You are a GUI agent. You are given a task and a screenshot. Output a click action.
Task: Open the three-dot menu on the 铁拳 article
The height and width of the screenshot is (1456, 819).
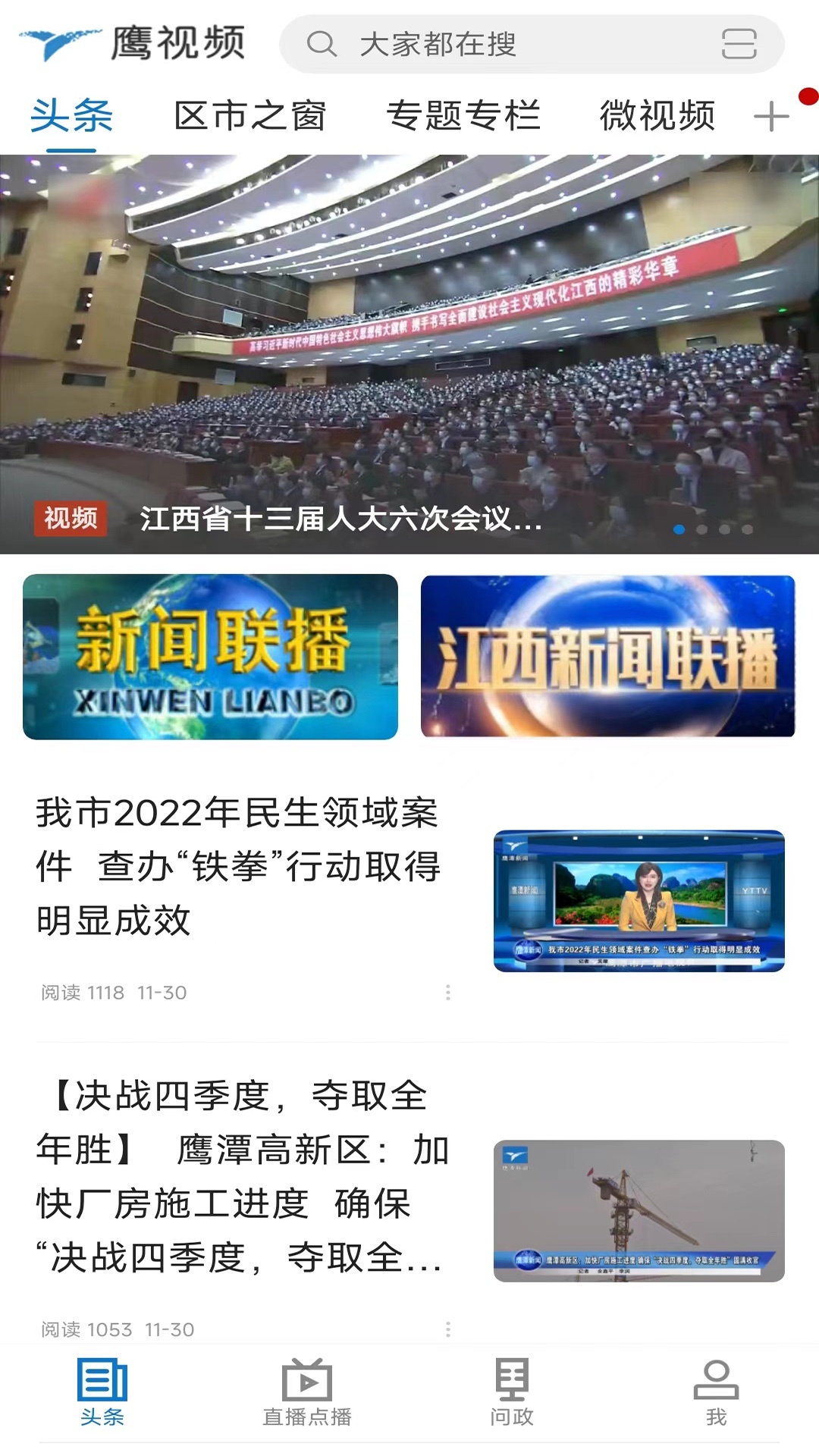click(449, 990)
